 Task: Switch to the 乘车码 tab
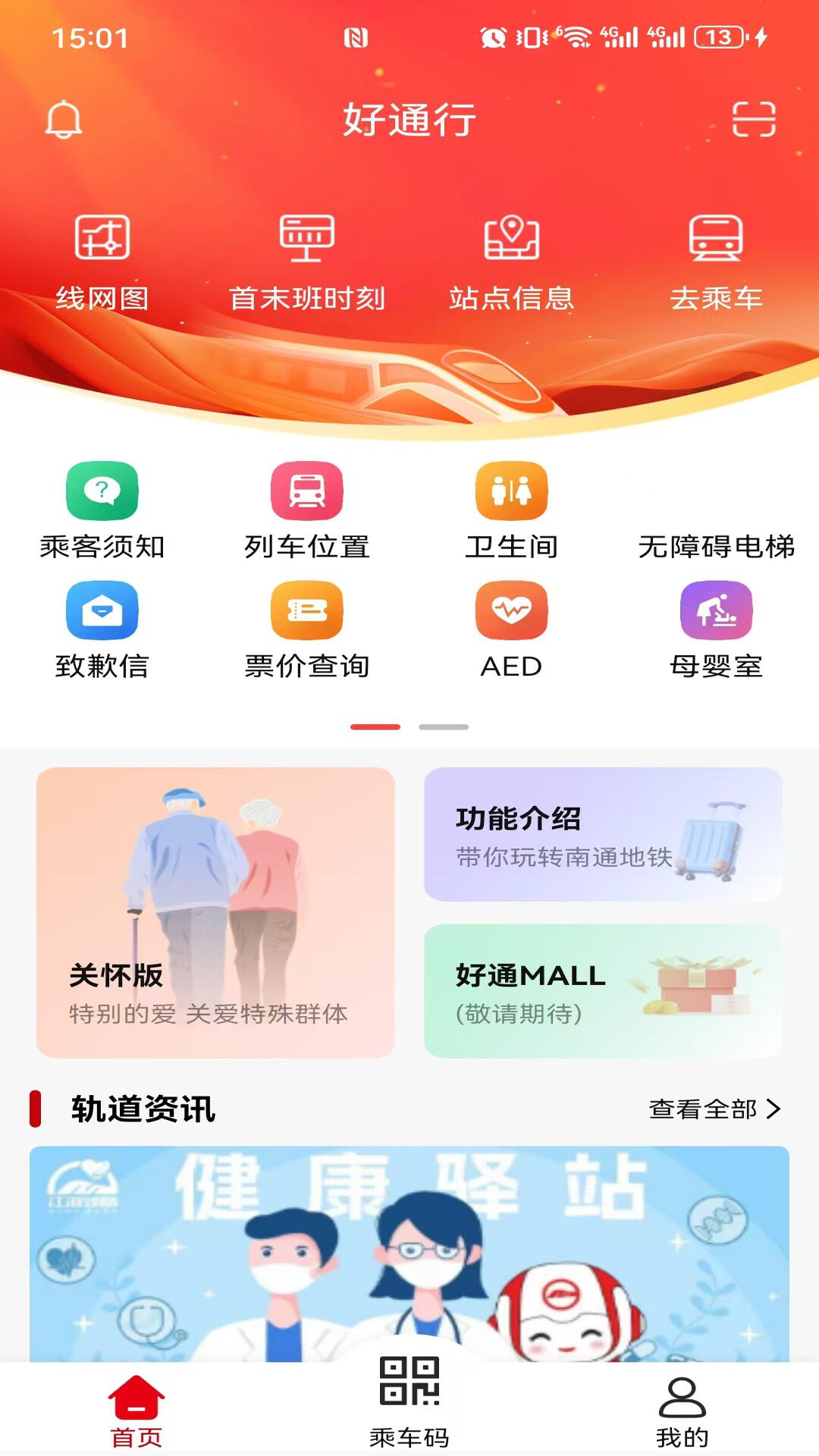click(x=409, y=1403)
